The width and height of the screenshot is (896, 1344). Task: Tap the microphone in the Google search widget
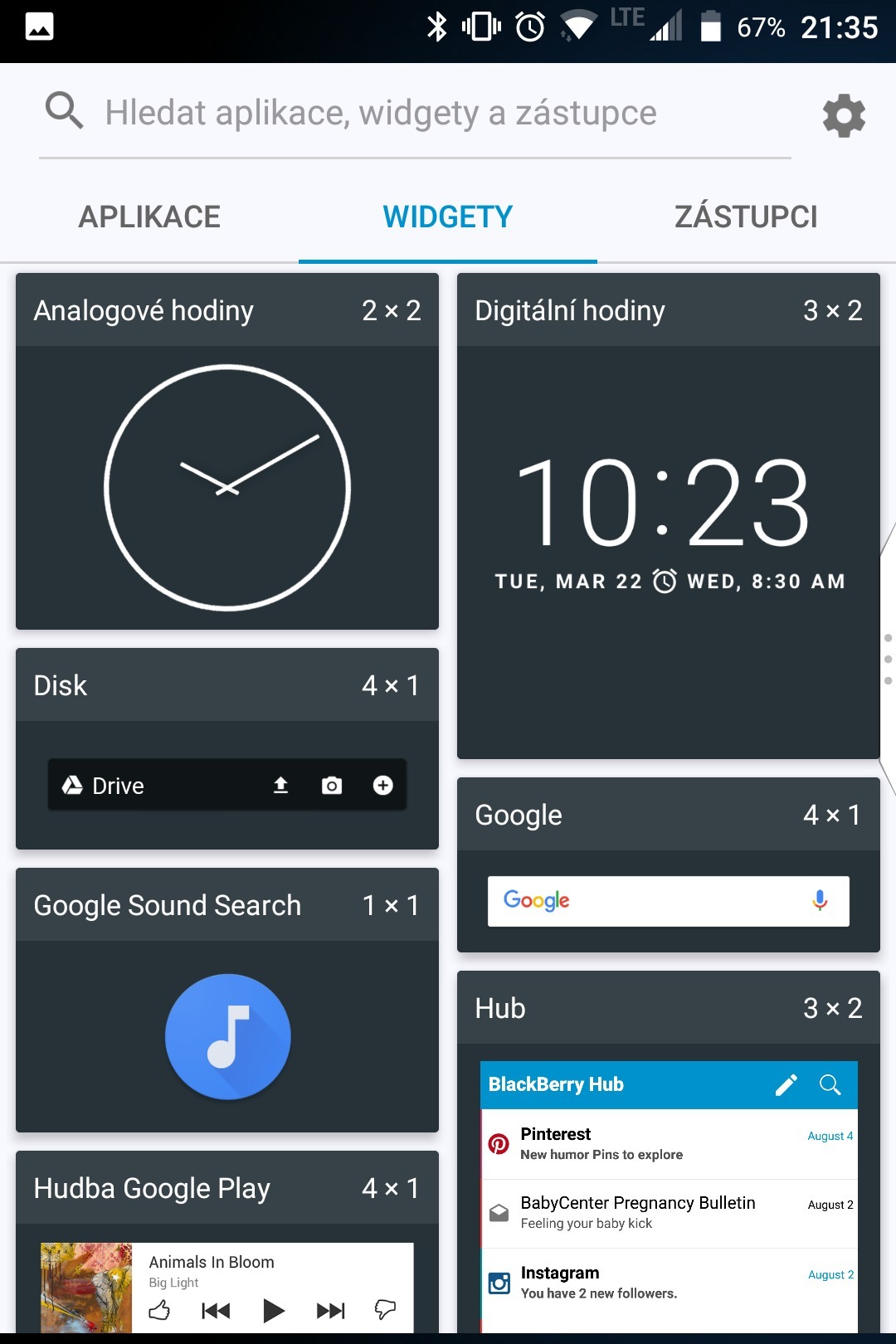pos(820,901)
